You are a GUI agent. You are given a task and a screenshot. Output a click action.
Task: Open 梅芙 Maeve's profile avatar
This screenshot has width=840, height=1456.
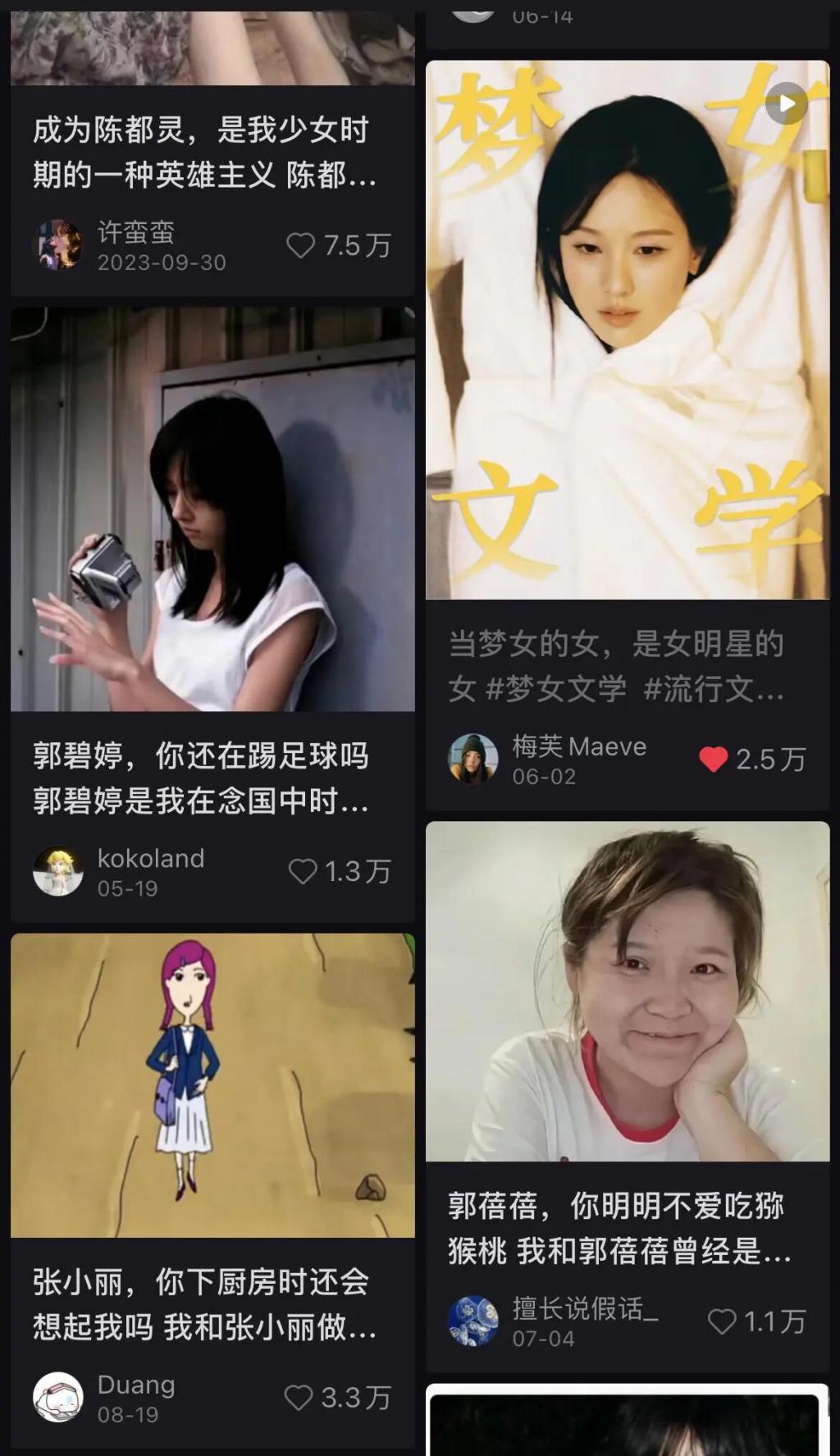point(472,760)
